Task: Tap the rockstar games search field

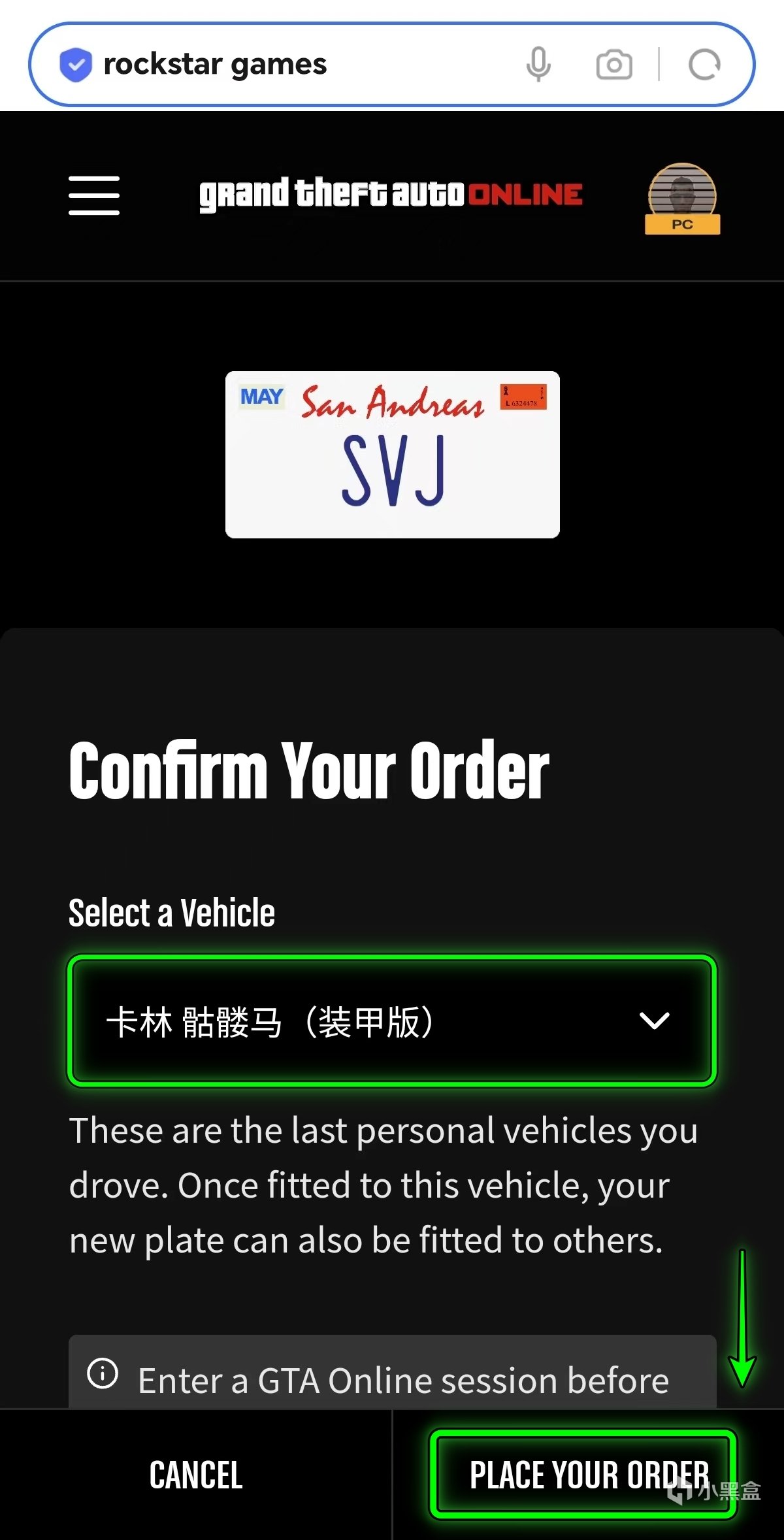Action: click(x=294, y=65)
